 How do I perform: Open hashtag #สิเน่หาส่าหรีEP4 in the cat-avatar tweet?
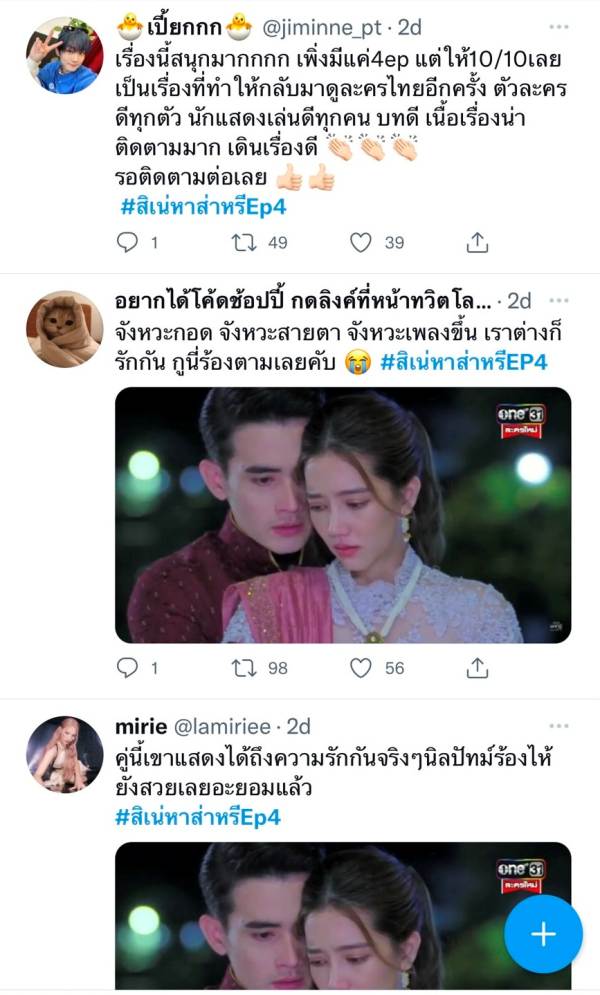pos(464,362)
